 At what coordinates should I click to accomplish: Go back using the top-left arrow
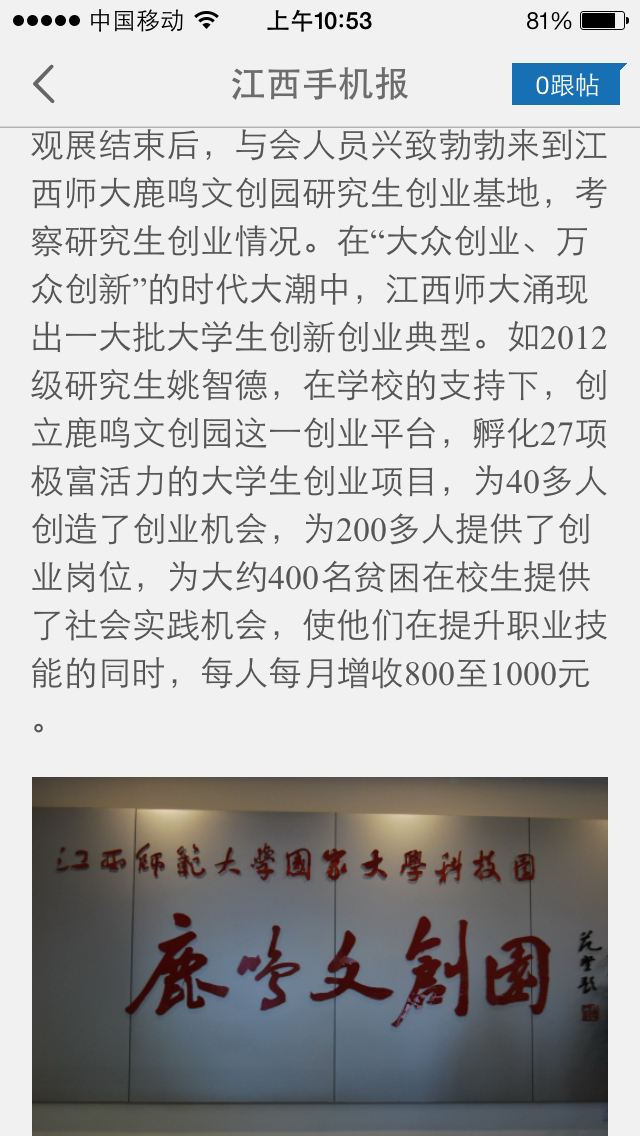44,85
